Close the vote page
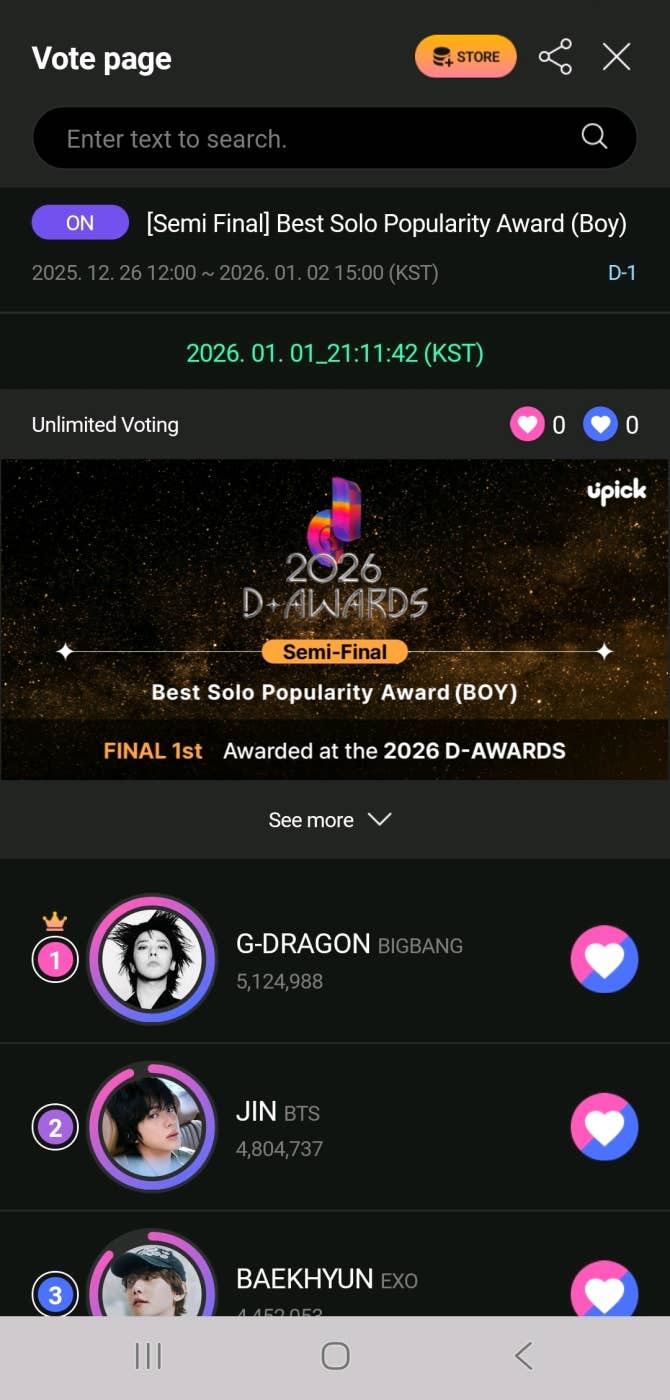This screenshot has width=670, height=1400. (616, 57)
